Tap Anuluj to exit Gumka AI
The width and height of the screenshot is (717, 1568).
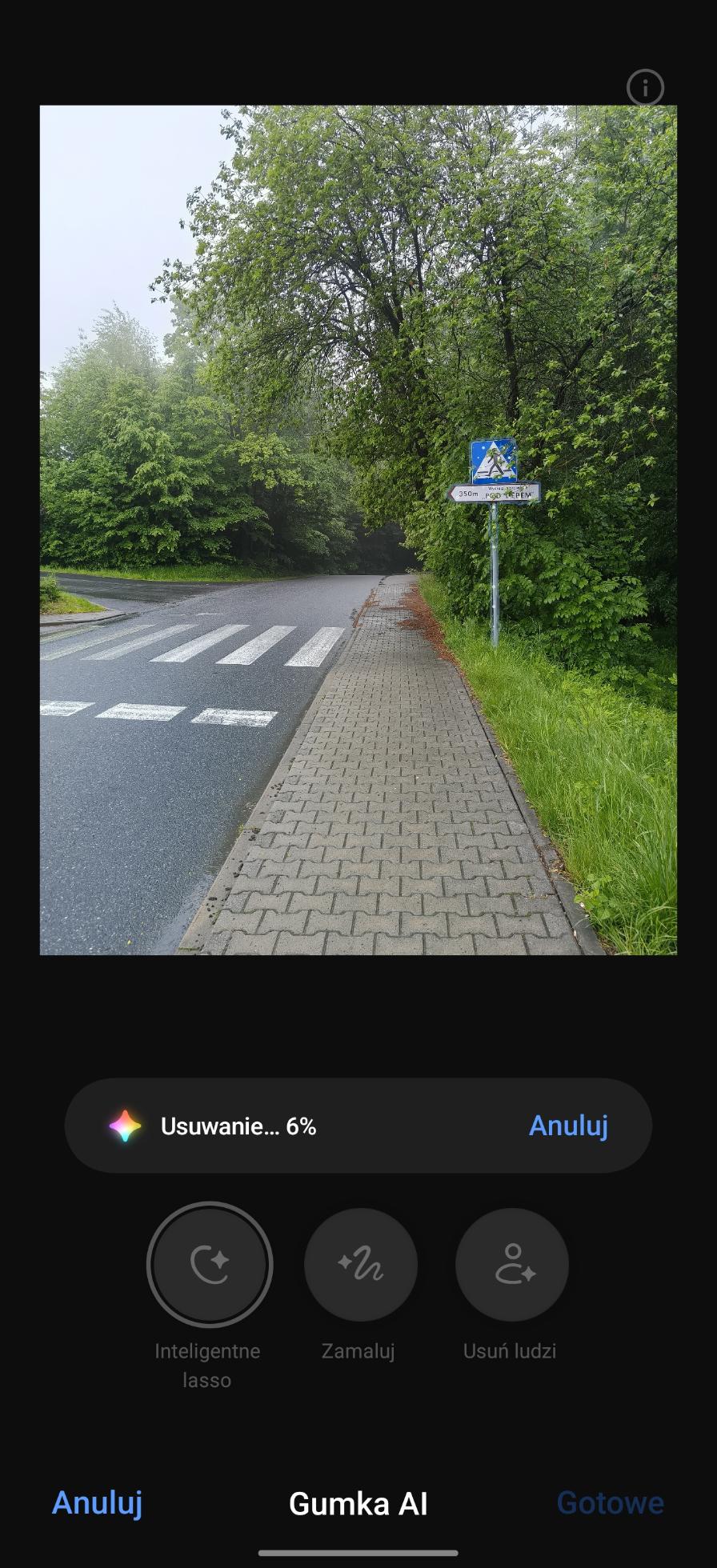pyautogui.click(x=97, y=1502)
